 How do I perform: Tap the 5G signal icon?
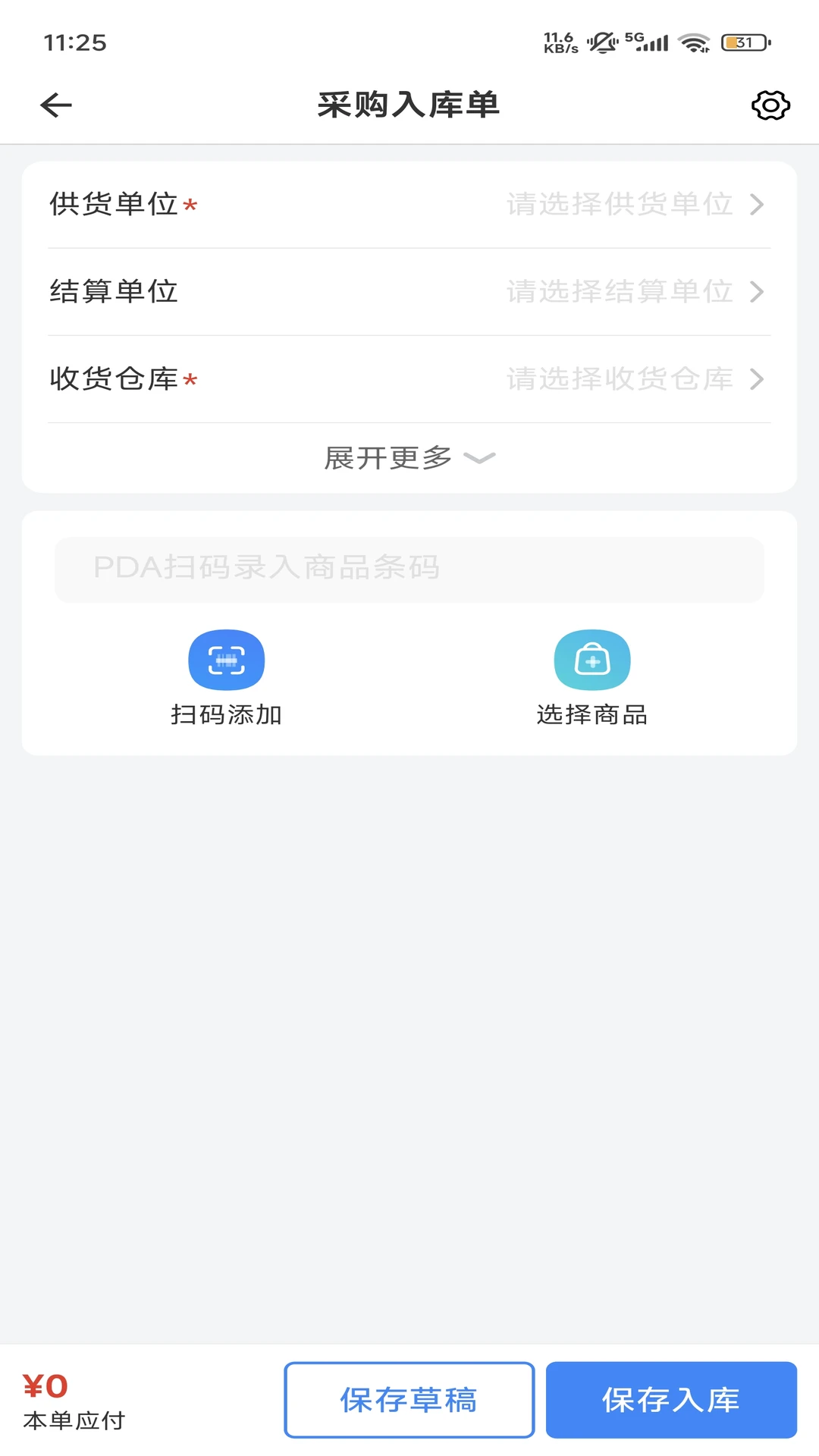648,42
